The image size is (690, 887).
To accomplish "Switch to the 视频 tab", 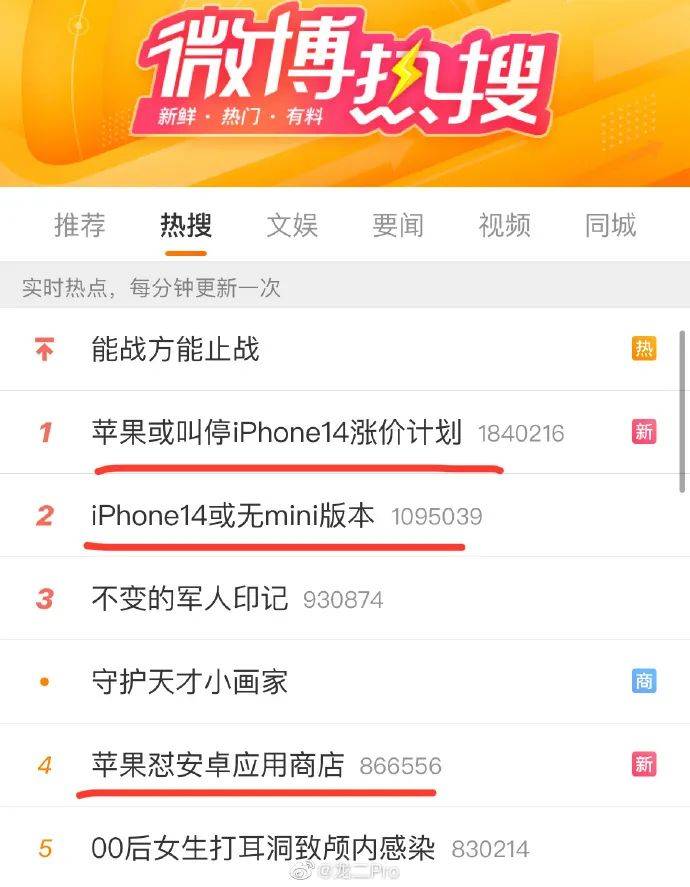I will pos(504,225).
